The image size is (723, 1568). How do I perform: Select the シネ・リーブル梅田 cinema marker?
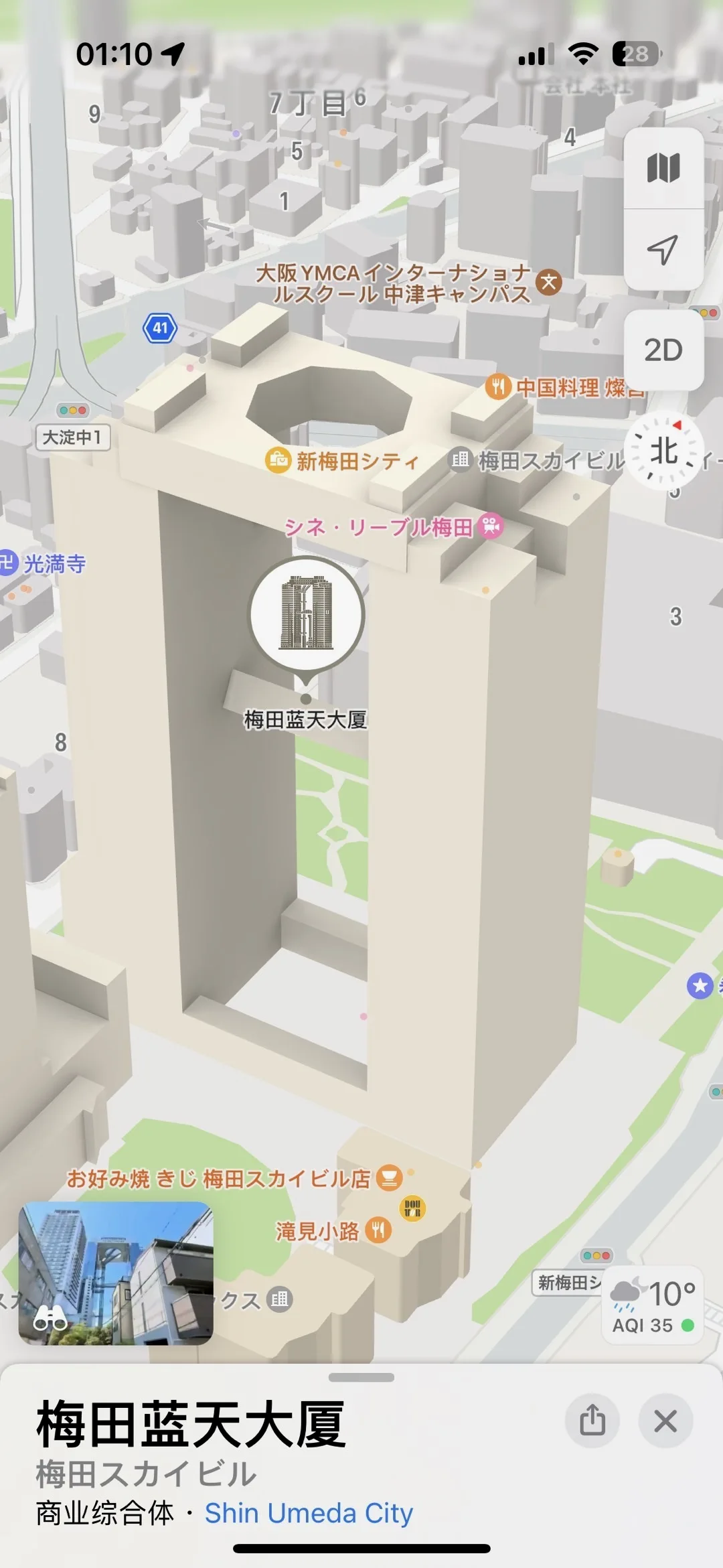(491, 526)
